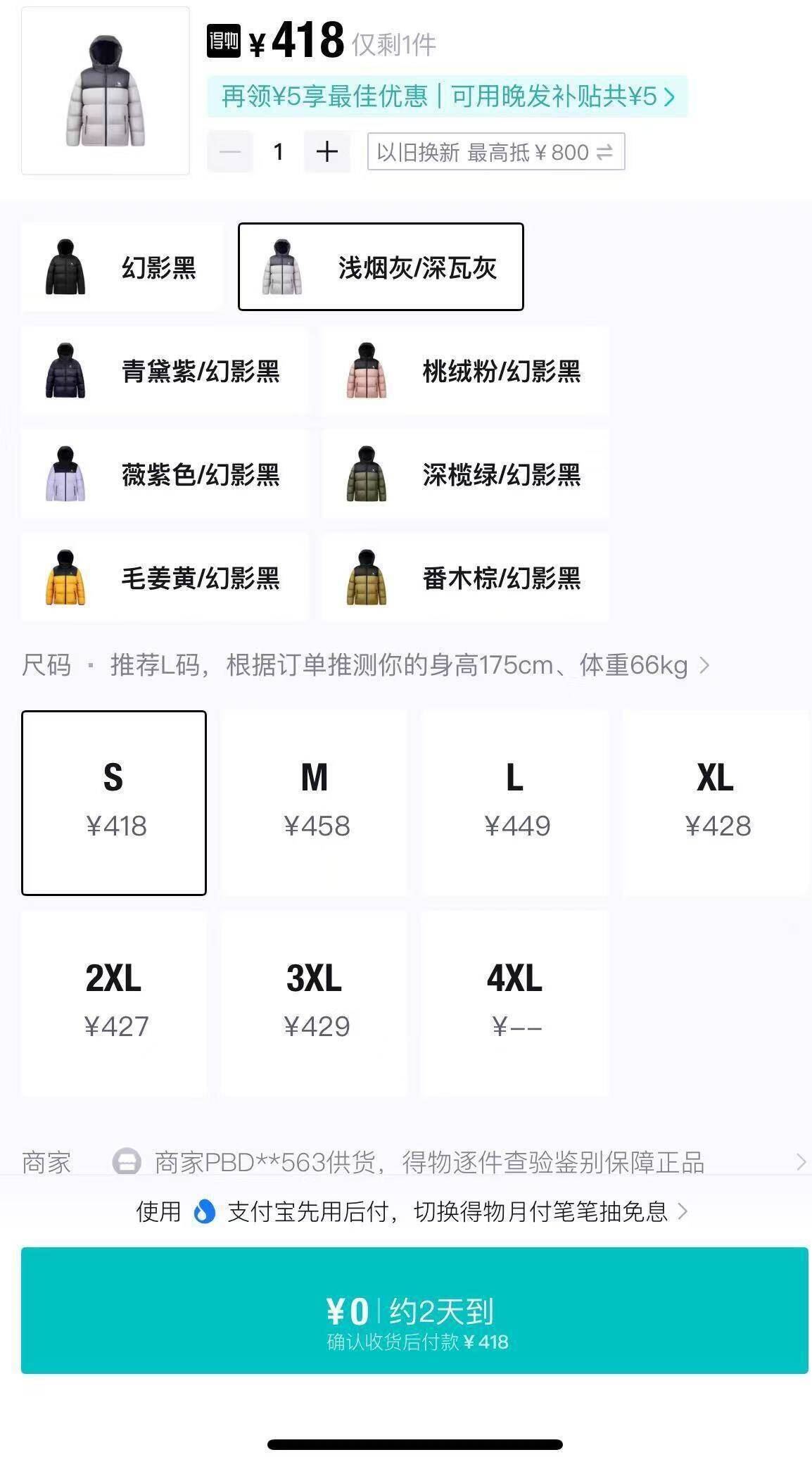The image size is (812, 1457).
Task: Open the 再领¥5享最佳优惠 coupon banner
Action: (447, 96)
